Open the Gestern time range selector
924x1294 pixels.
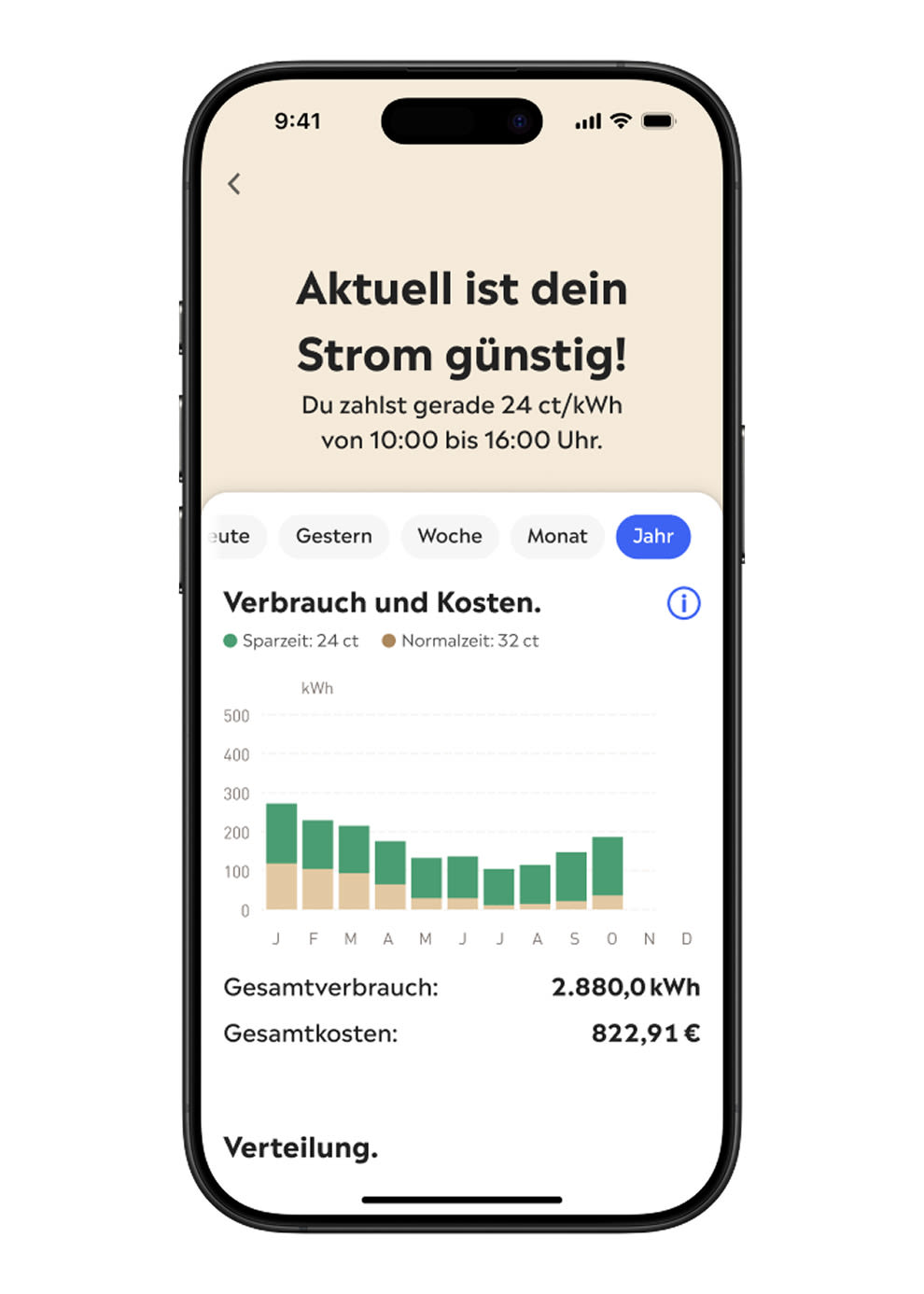[x=333, y=536]
